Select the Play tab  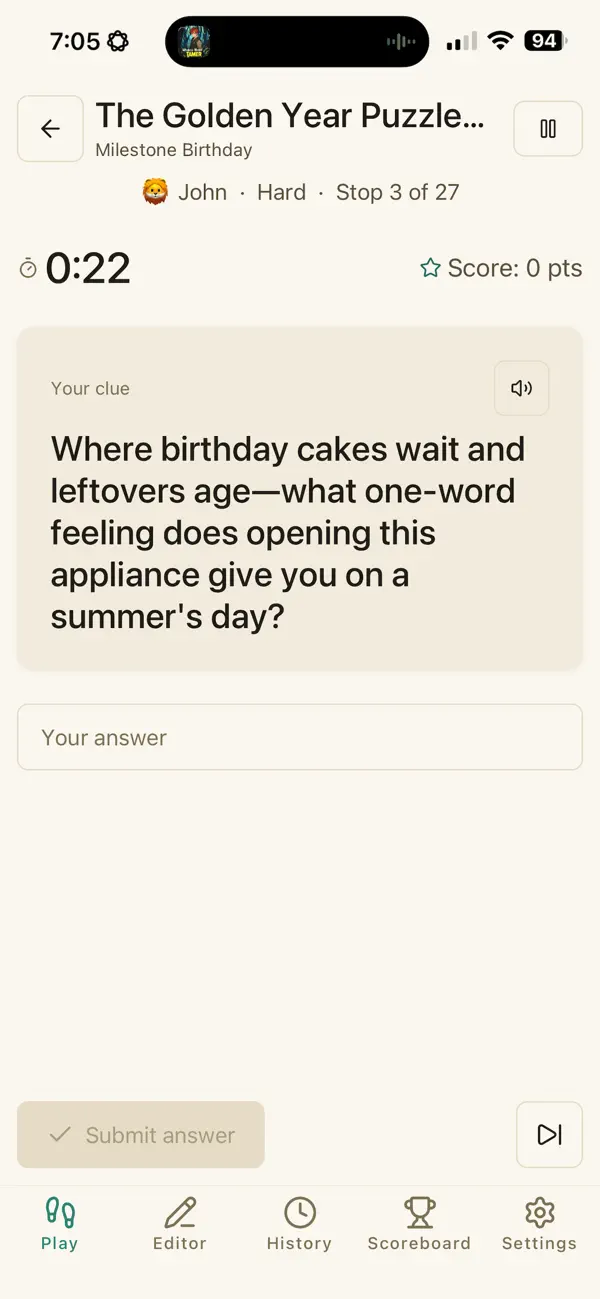[x=60, y=1225]
